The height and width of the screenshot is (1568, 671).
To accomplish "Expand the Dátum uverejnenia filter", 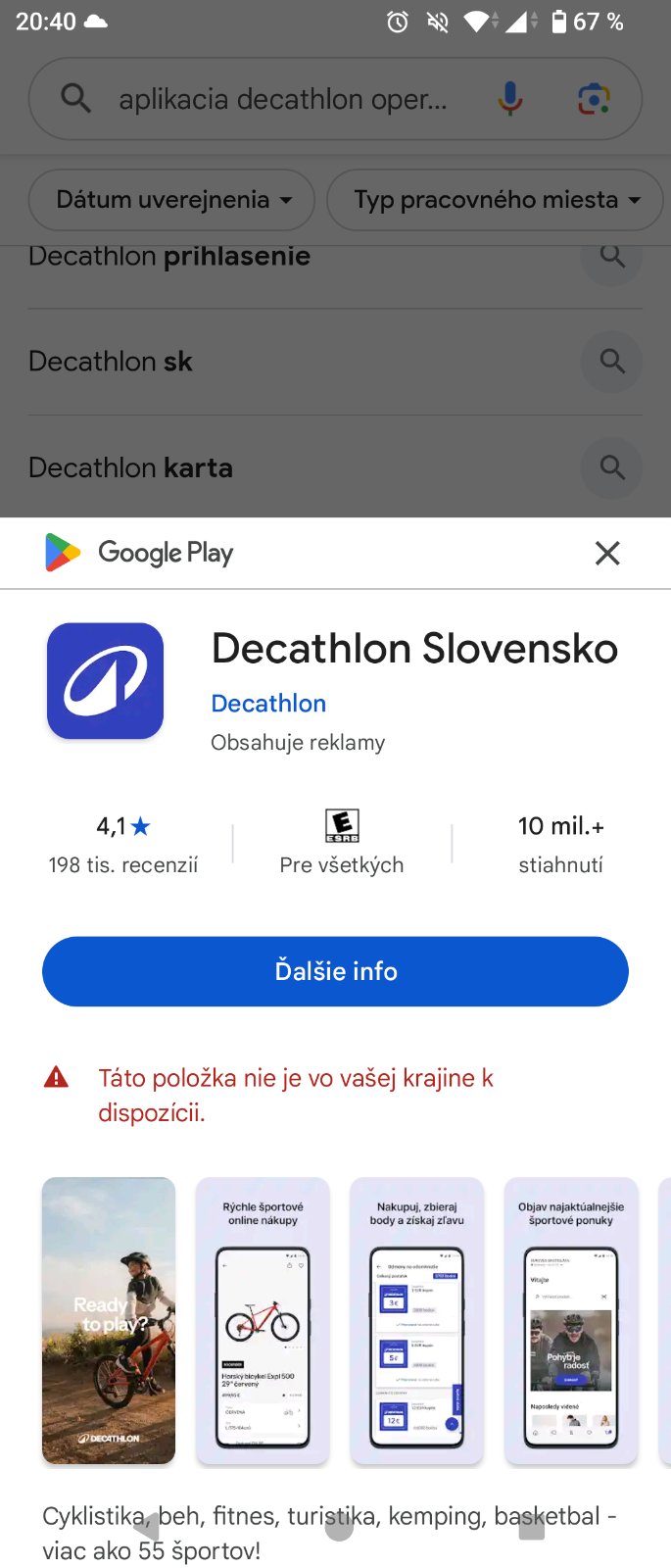I will coord(172,200).
